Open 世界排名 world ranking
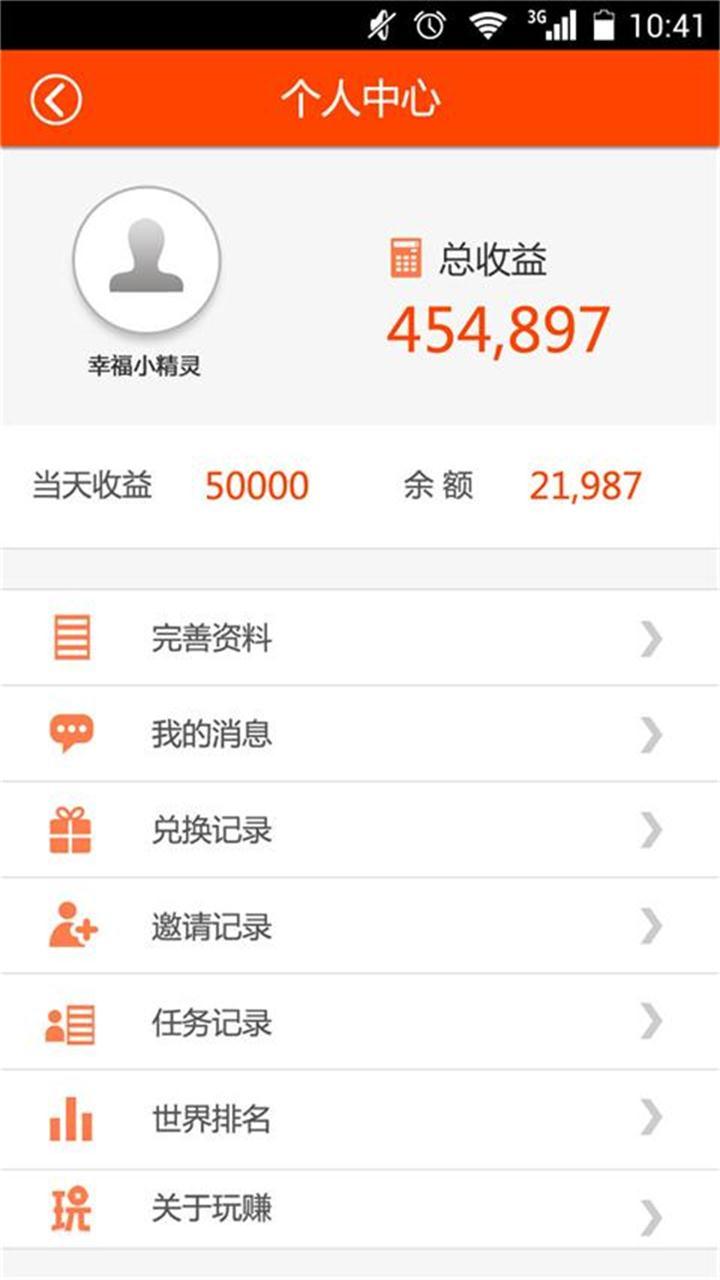 click(x=360, y=1118)
